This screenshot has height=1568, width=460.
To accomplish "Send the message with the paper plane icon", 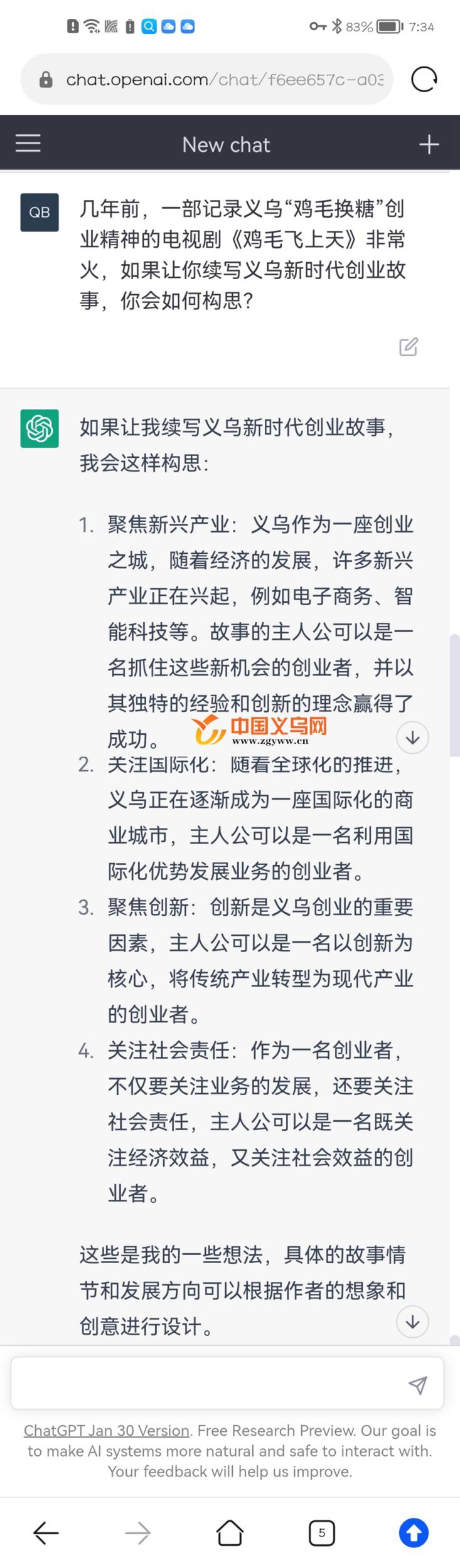I will pyautogui.click(x=418, y=1385).
